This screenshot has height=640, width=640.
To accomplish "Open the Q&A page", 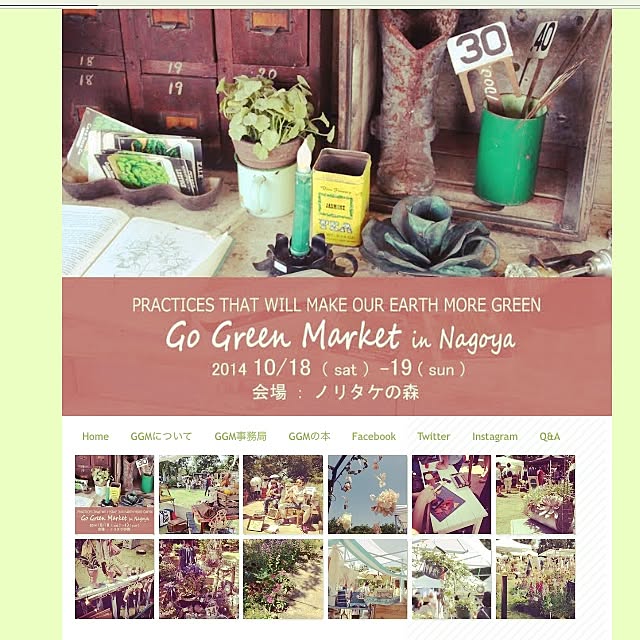I will pyautogui.click(x=549, y=437).
